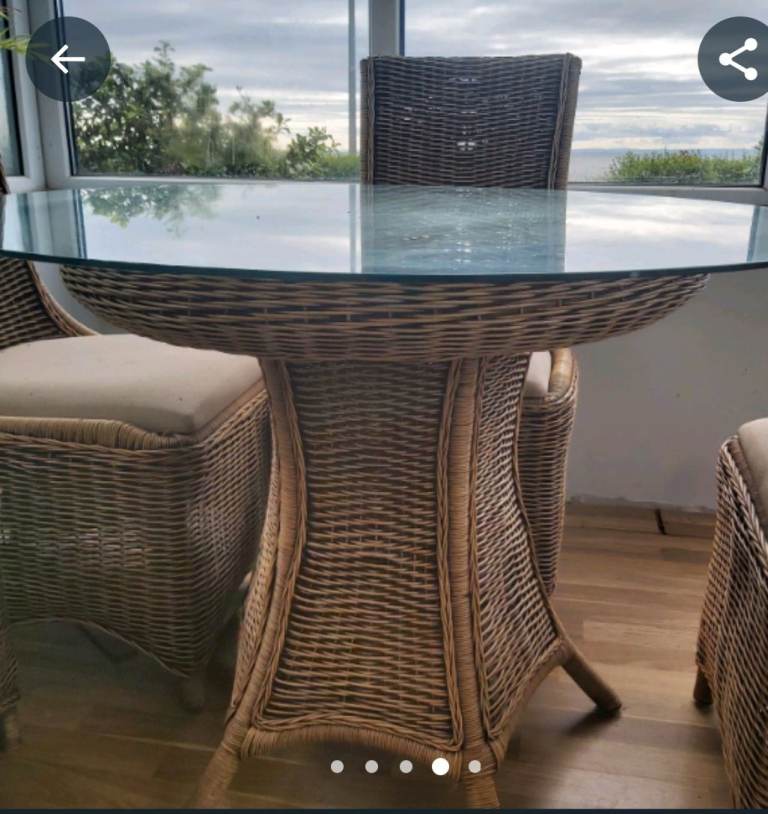Jump to the first photo dot
The image size is (768, 814).
[337, 767]
